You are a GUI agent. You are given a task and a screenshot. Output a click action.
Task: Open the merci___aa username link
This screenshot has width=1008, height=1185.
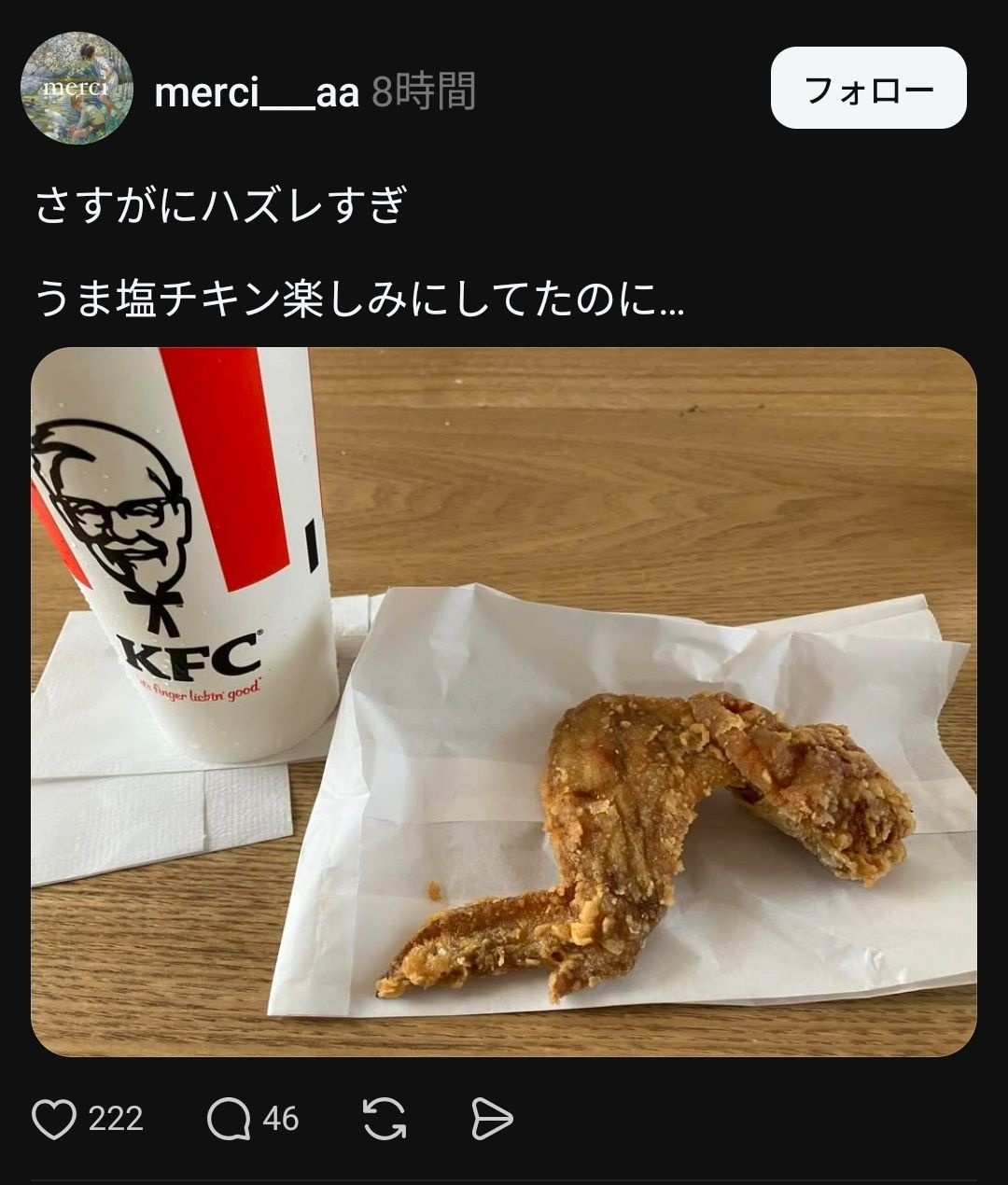pyautogui.click(x=256, y=92)
